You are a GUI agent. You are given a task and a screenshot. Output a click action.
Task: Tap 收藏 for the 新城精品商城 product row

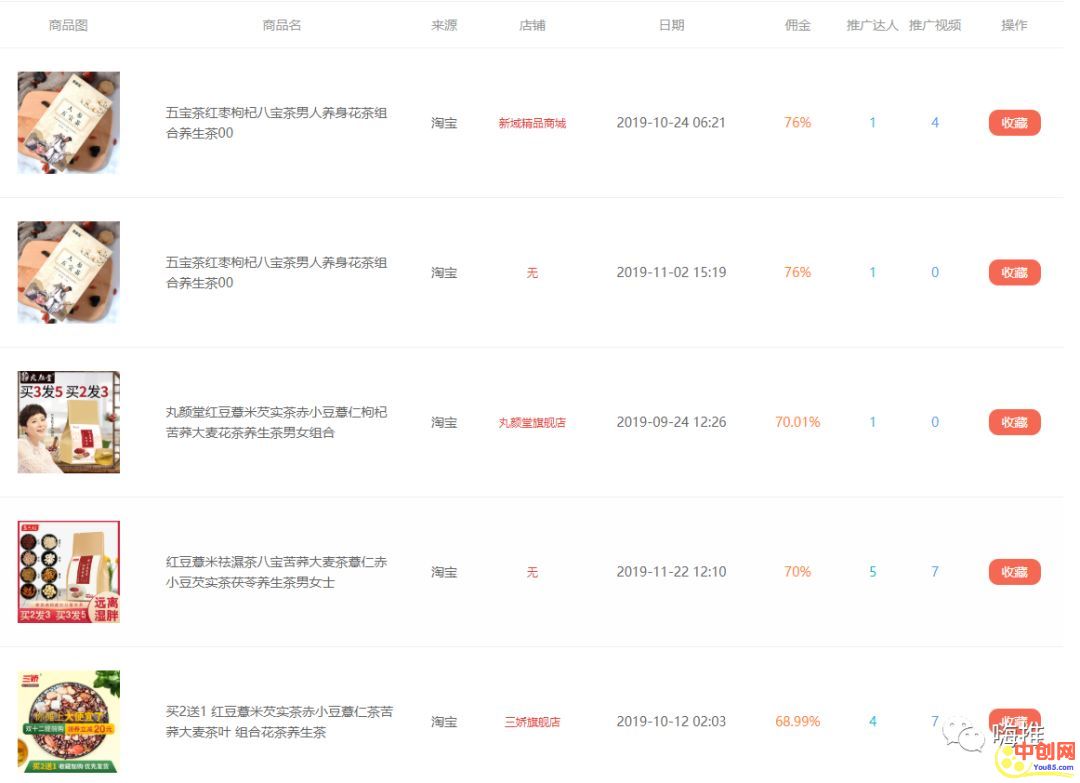click(x=1014, y=123)
